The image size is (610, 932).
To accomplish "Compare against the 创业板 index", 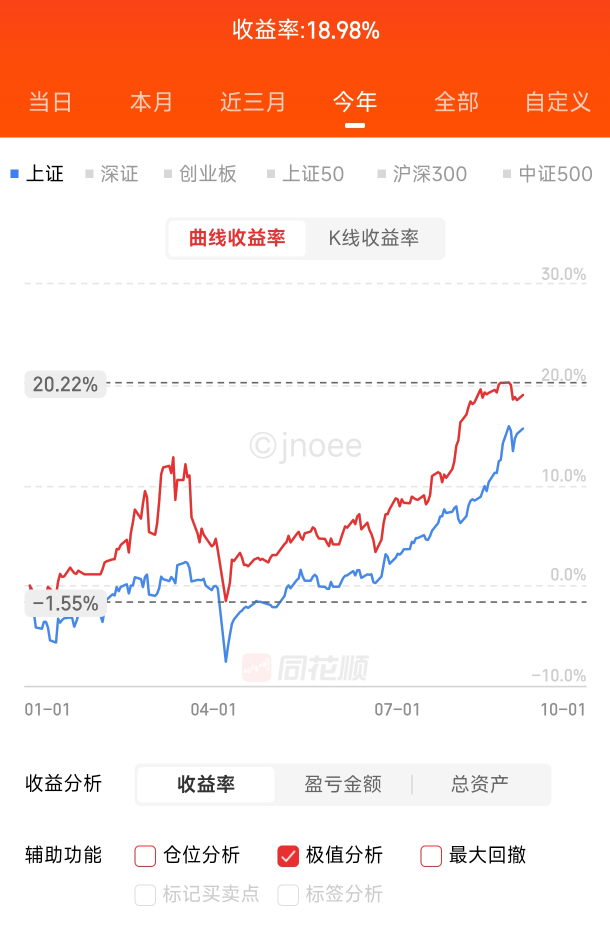I will click(200, 174).
